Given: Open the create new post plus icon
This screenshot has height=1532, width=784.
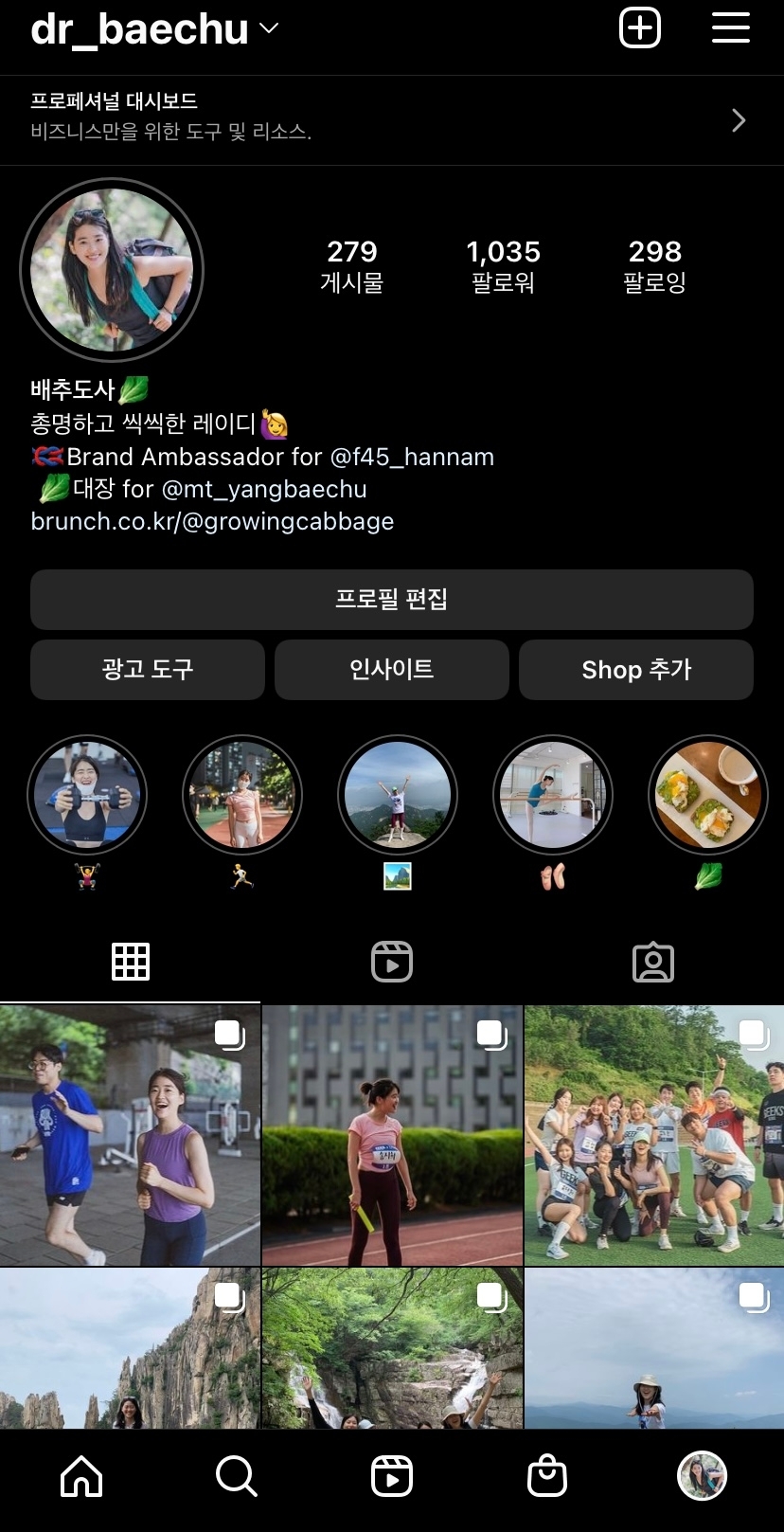Looking at the screenshot, I should pos(640,27).
